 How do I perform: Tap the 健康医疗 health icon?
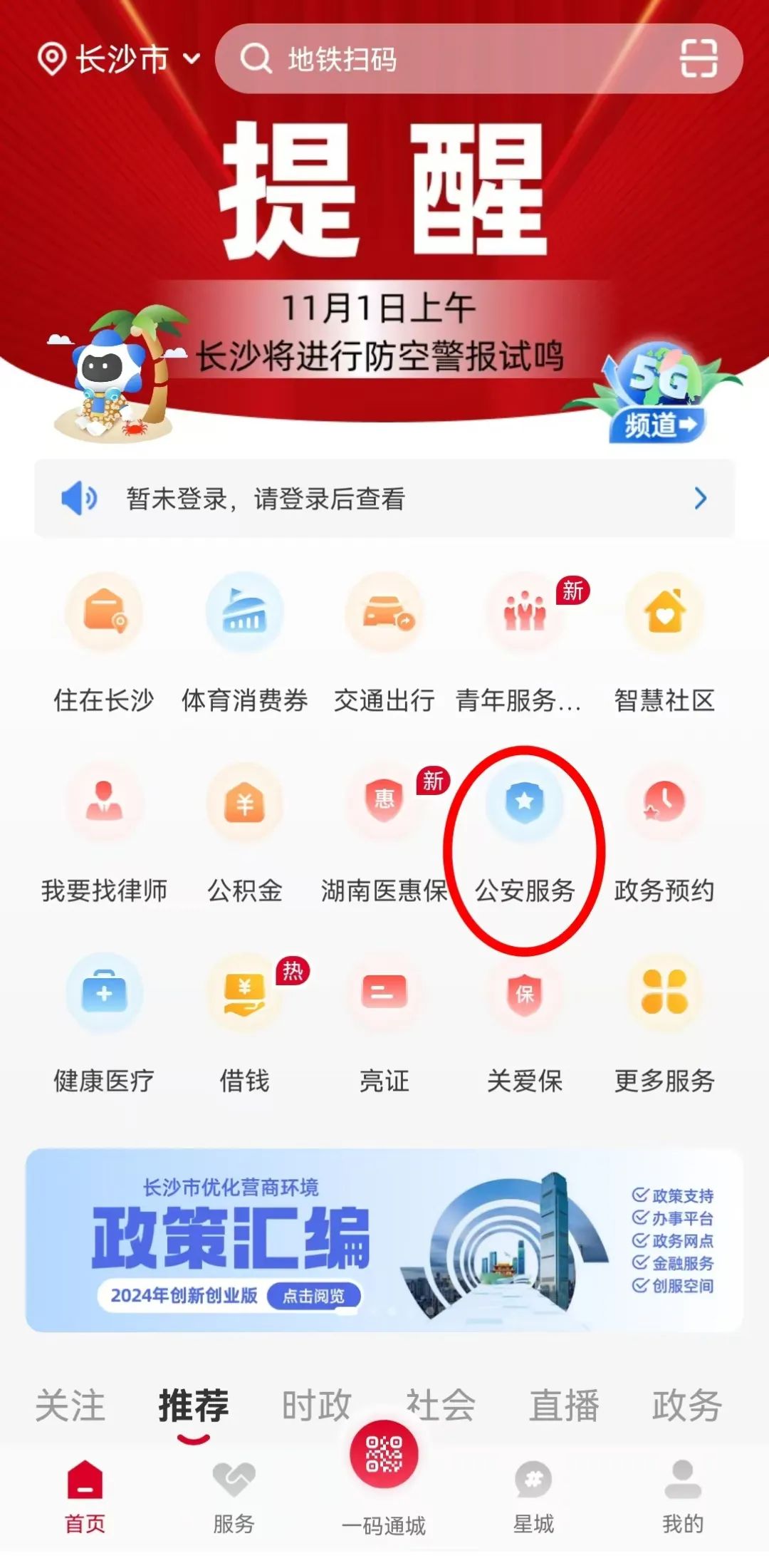(x=105, y=995)
